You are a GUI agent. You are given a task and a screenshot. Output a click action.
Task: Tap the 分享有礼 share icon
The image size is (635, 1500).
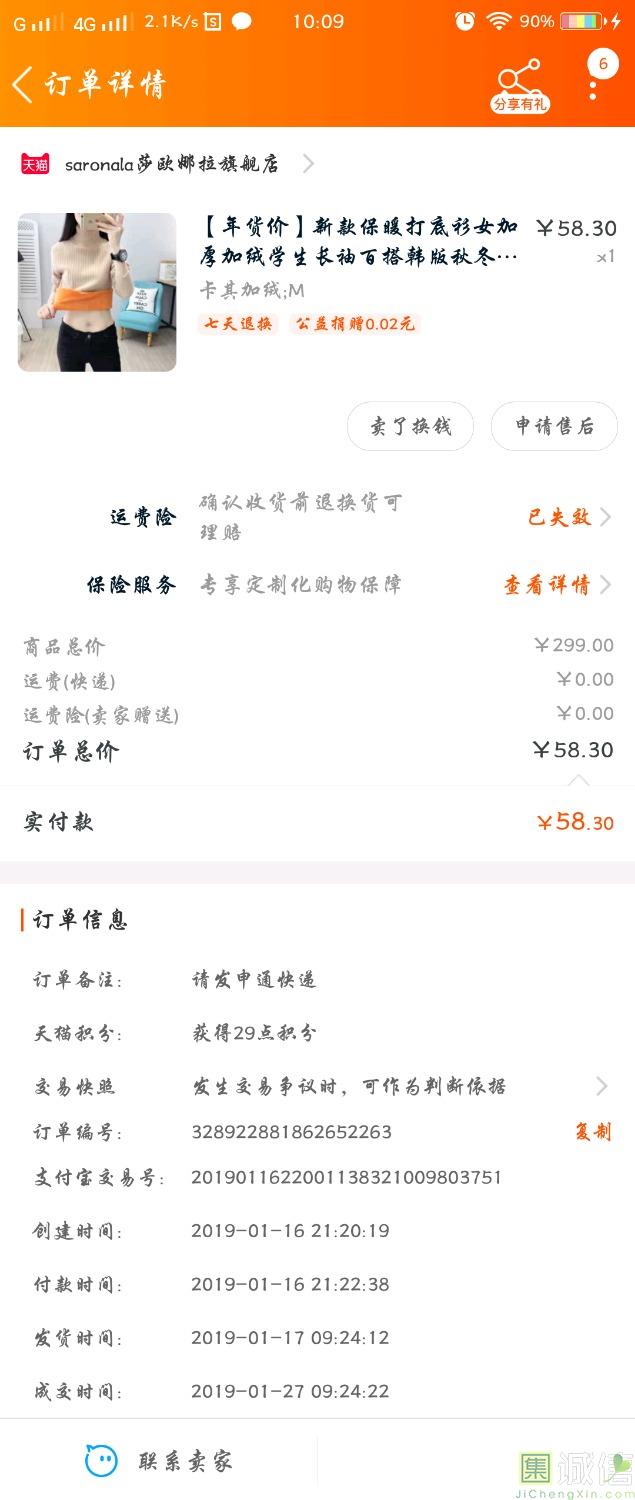click(519, 84)
